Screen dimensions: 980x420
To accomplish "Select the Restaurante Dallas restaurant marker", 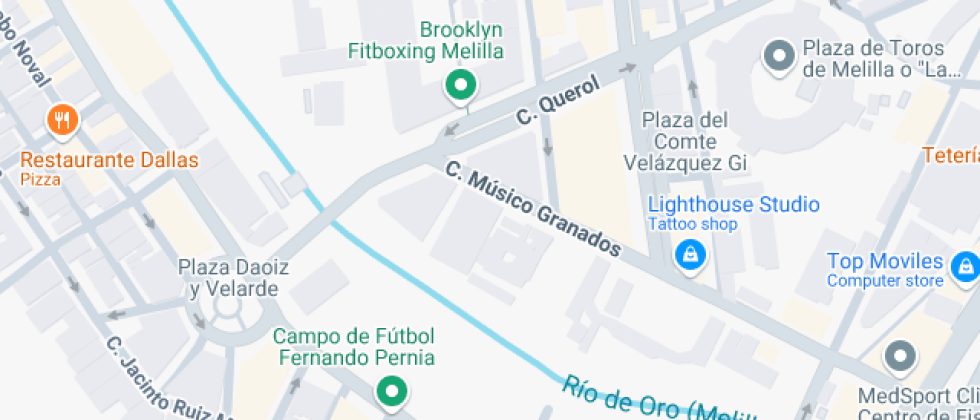I will tap(63, 122).
